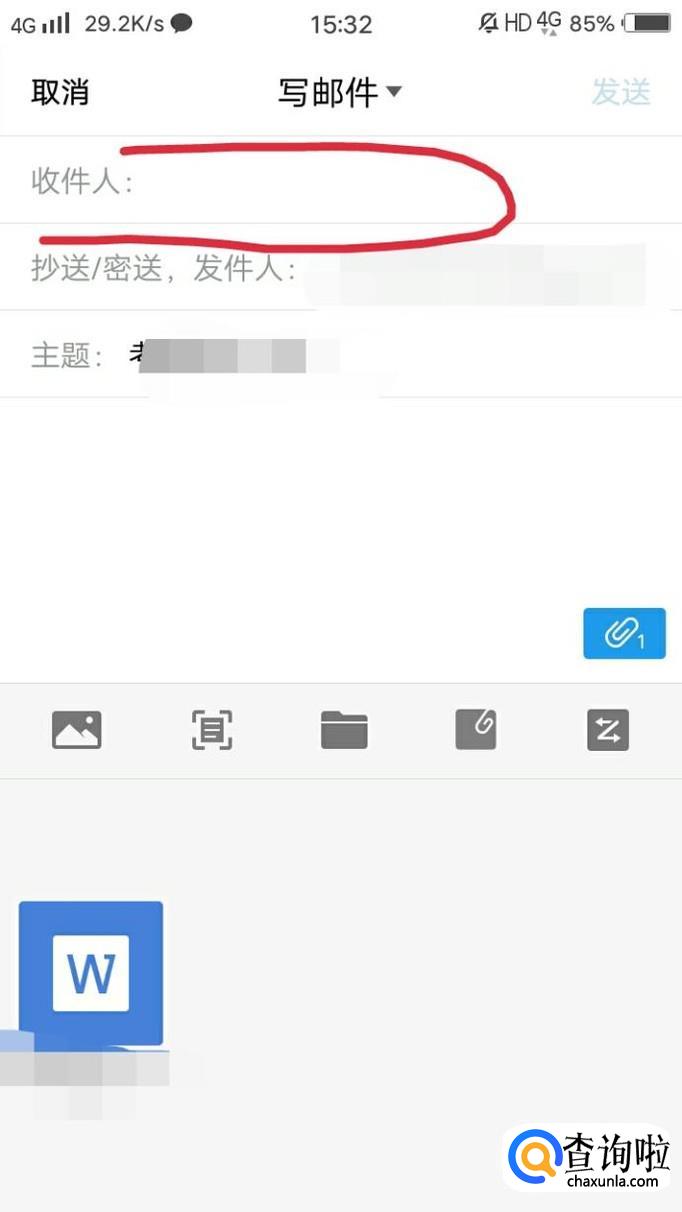Tap 取消 to cancel the email
Image resolution: width=682 pixels, height=1212 pixels.
coord(60,92)
